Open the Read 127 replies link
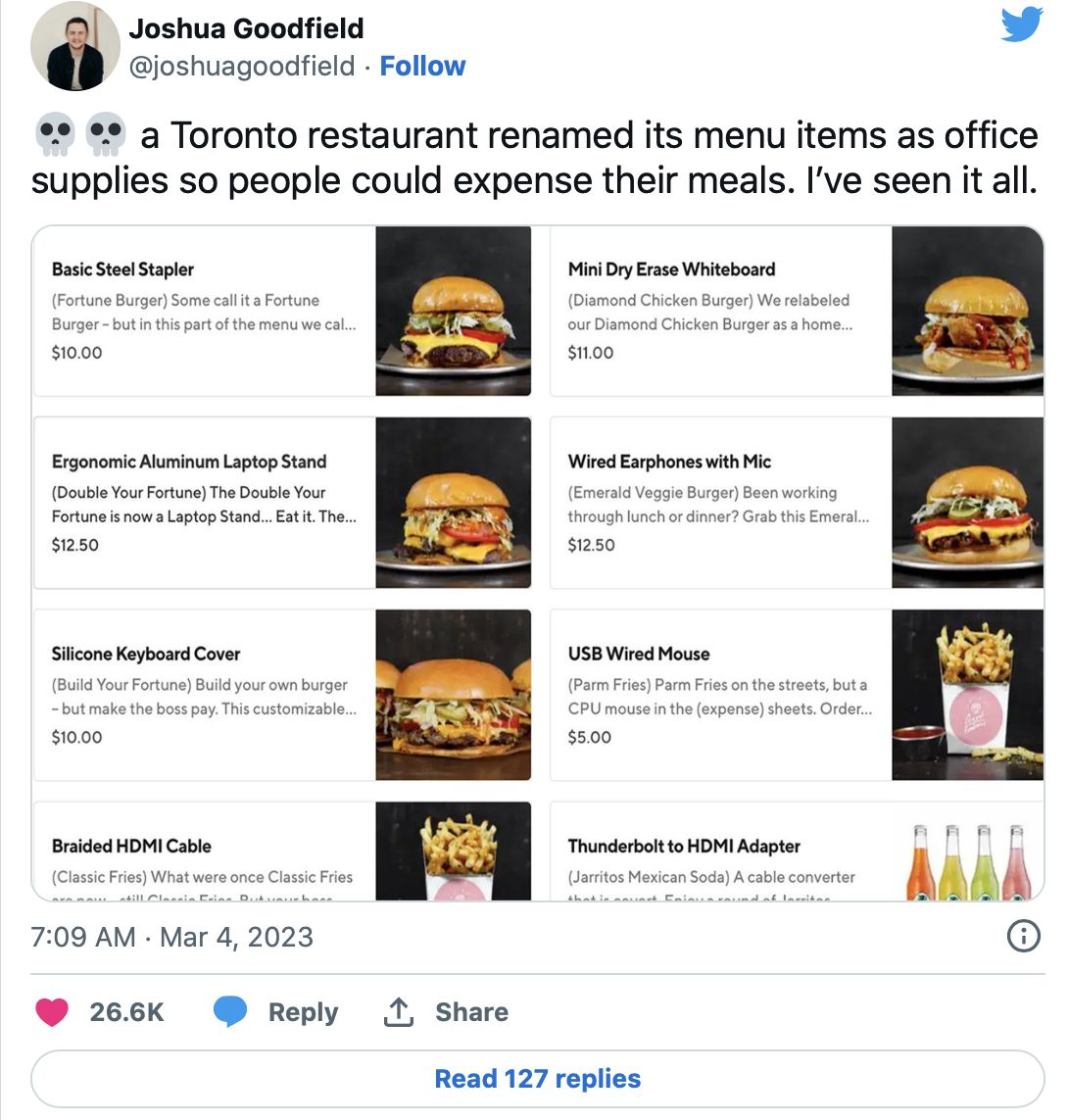Viewport: 1068px width, 1120px height. [536, 1078]
